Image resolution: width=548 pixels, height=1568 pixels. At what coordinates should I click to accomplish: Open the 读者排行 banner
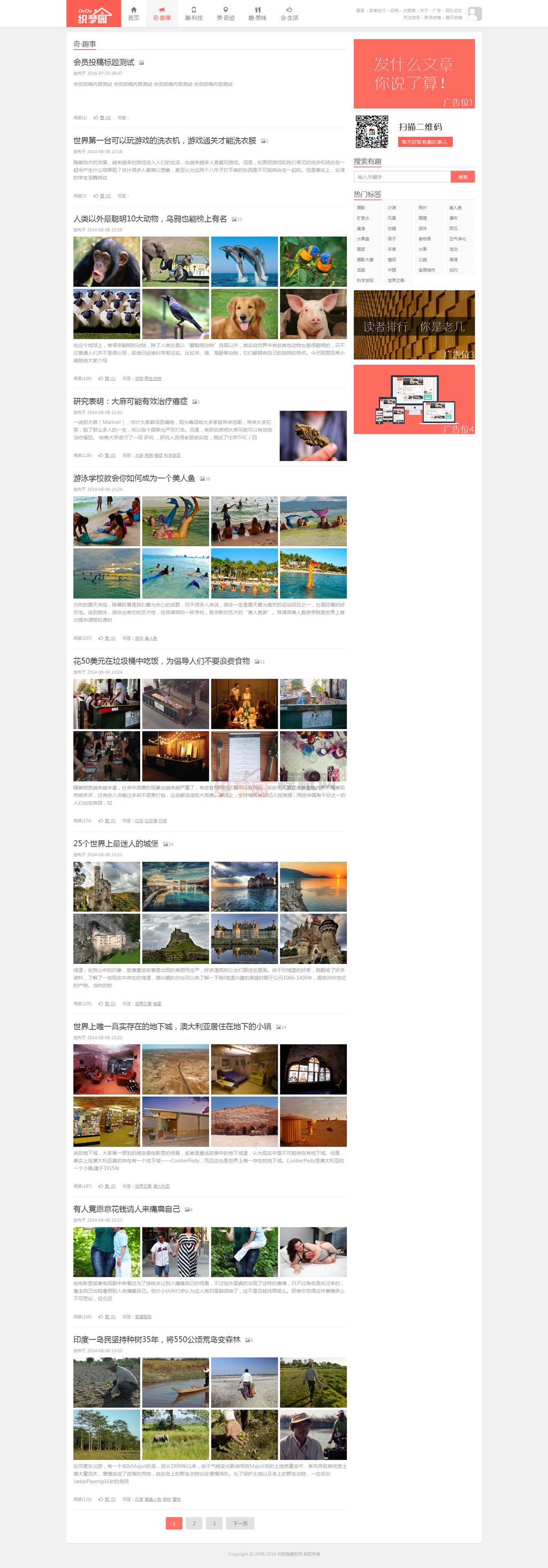(x=414, y=325)
